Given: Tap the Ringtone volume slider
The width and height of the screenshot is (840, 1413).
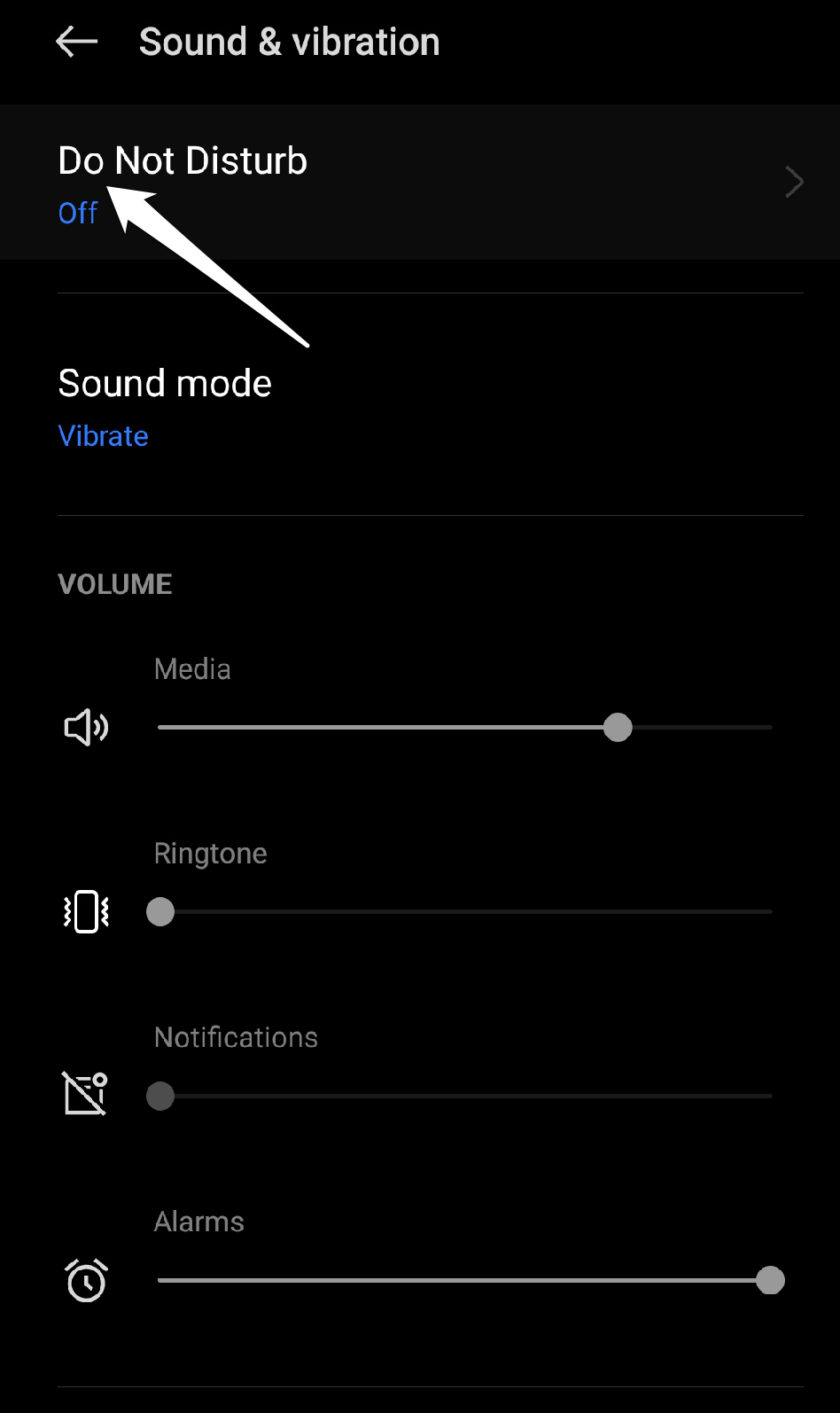Looking at the screenshot, I should pos(464,911).
